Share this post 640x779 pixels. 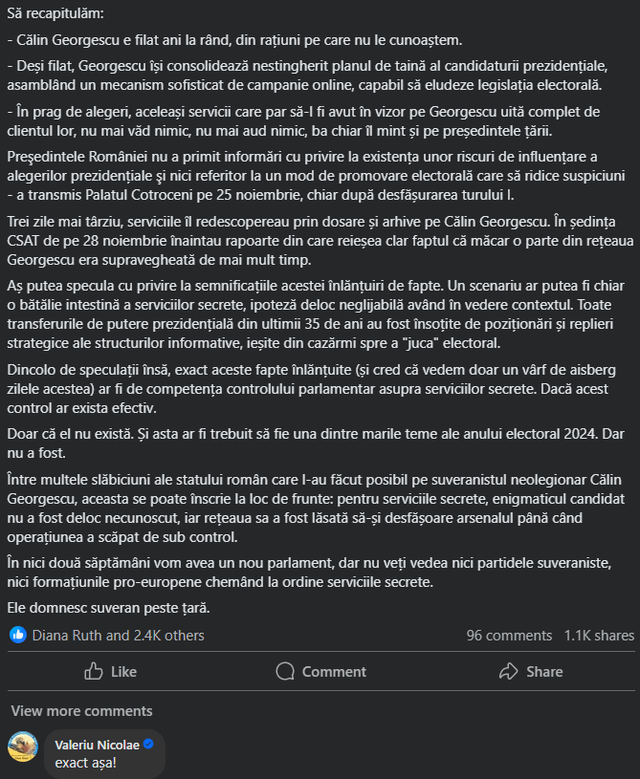point(531,671)
